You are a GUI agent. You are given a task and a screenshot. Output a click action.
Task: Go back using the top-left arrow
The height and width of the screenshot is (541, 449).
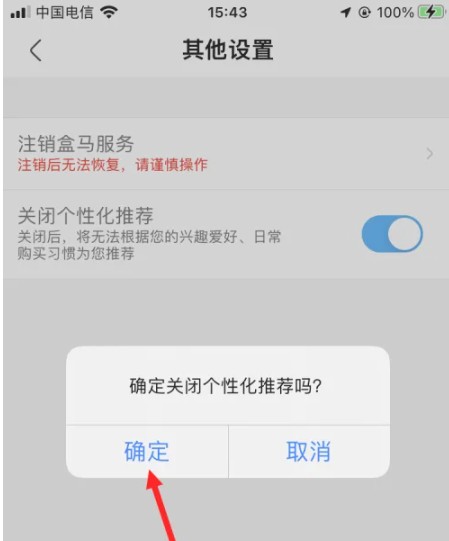point(36,50)
